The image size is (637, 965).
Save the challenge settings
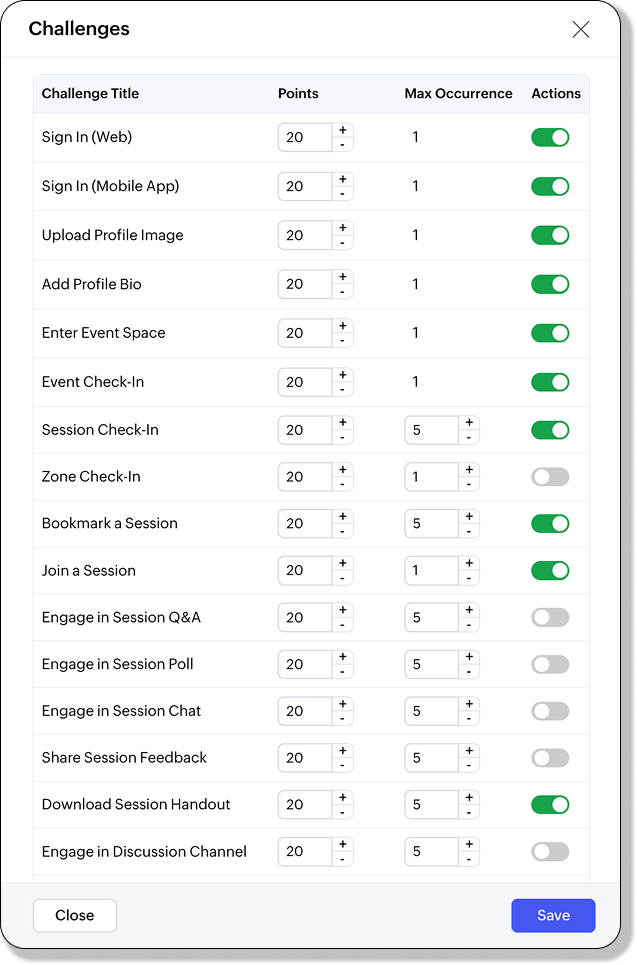click(x=553, y=915)
